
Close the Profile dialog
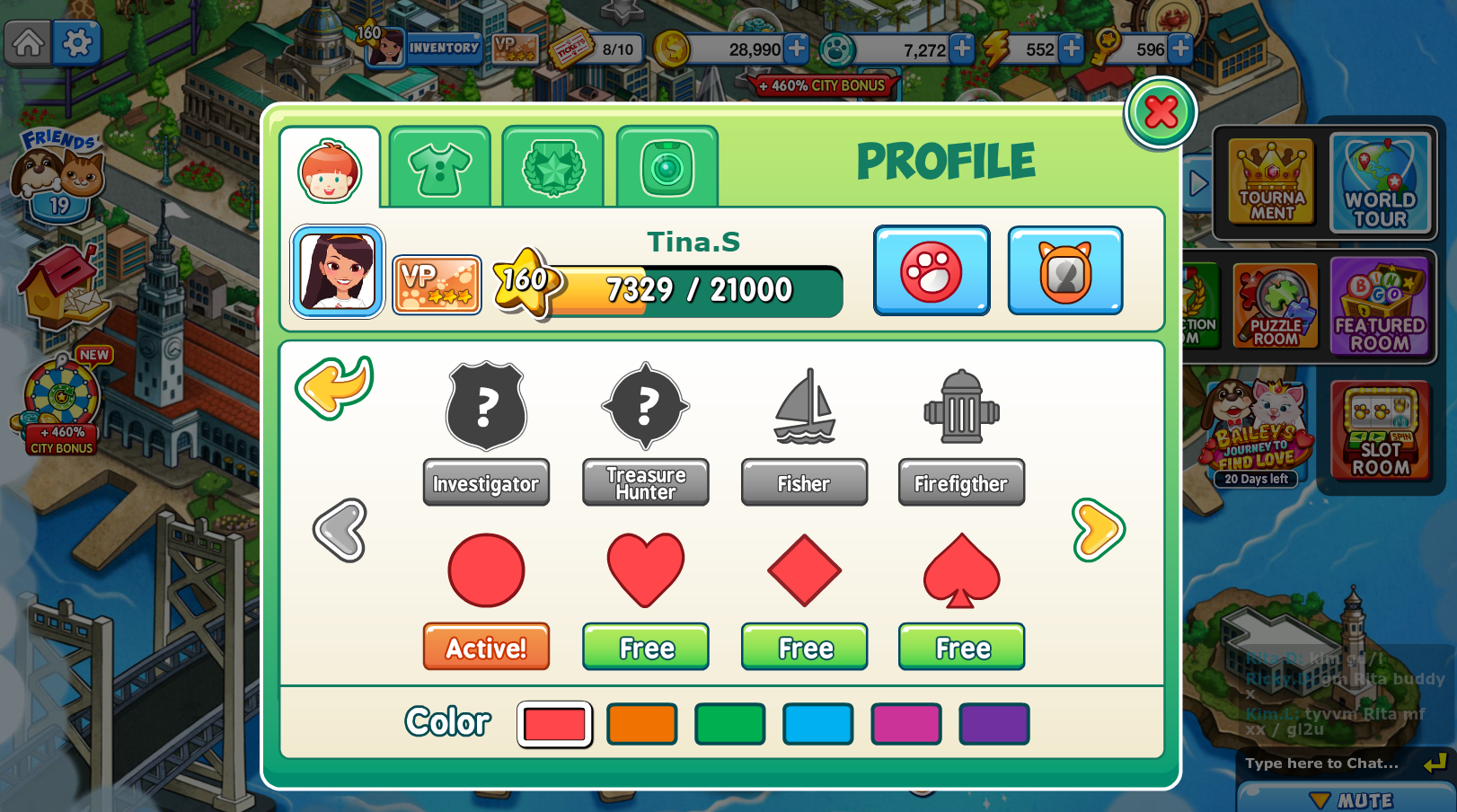tap(1161, 112)
